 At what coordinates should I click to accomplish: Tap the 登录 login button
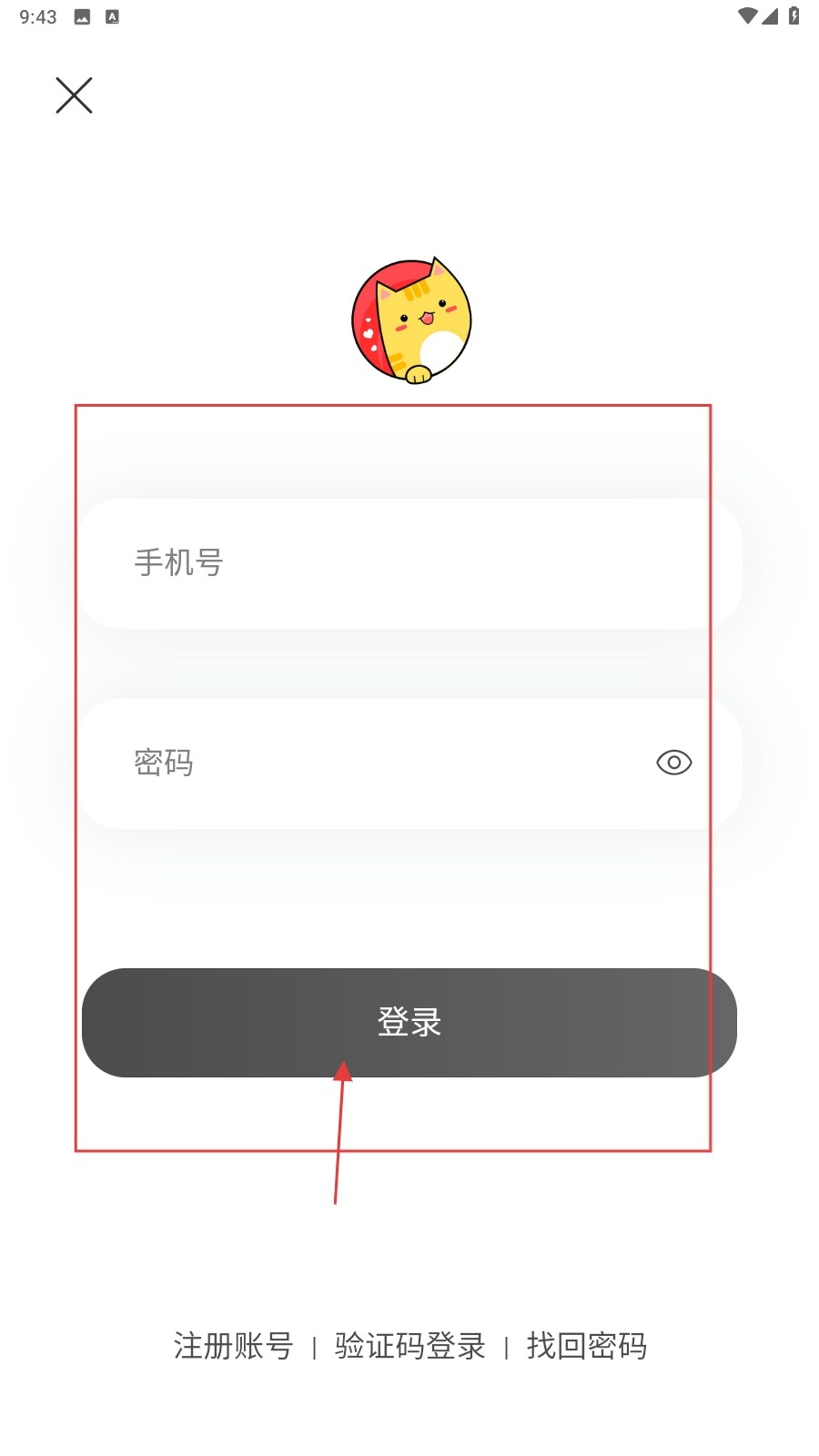[409, 1022]
